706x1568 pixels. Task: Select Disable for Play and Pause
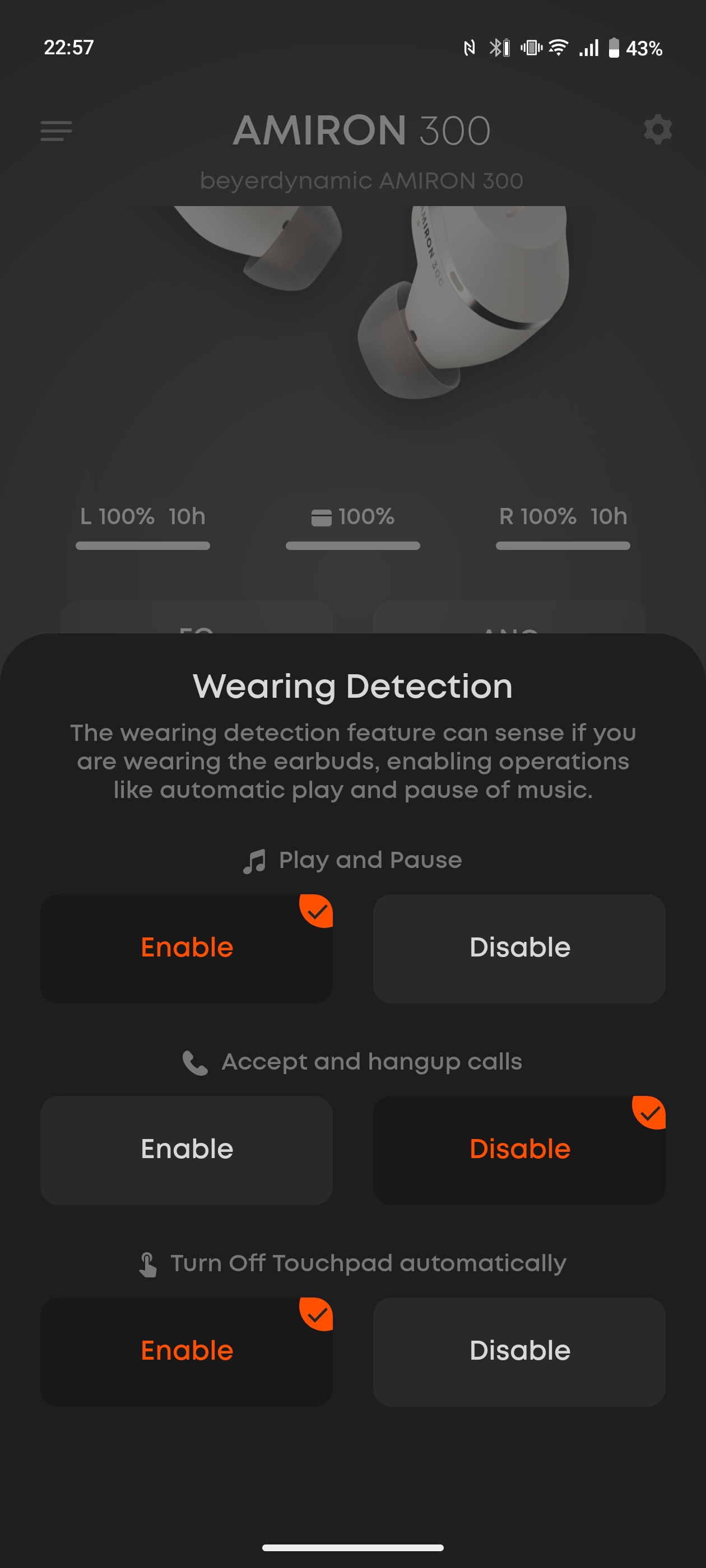pos(519,948)
